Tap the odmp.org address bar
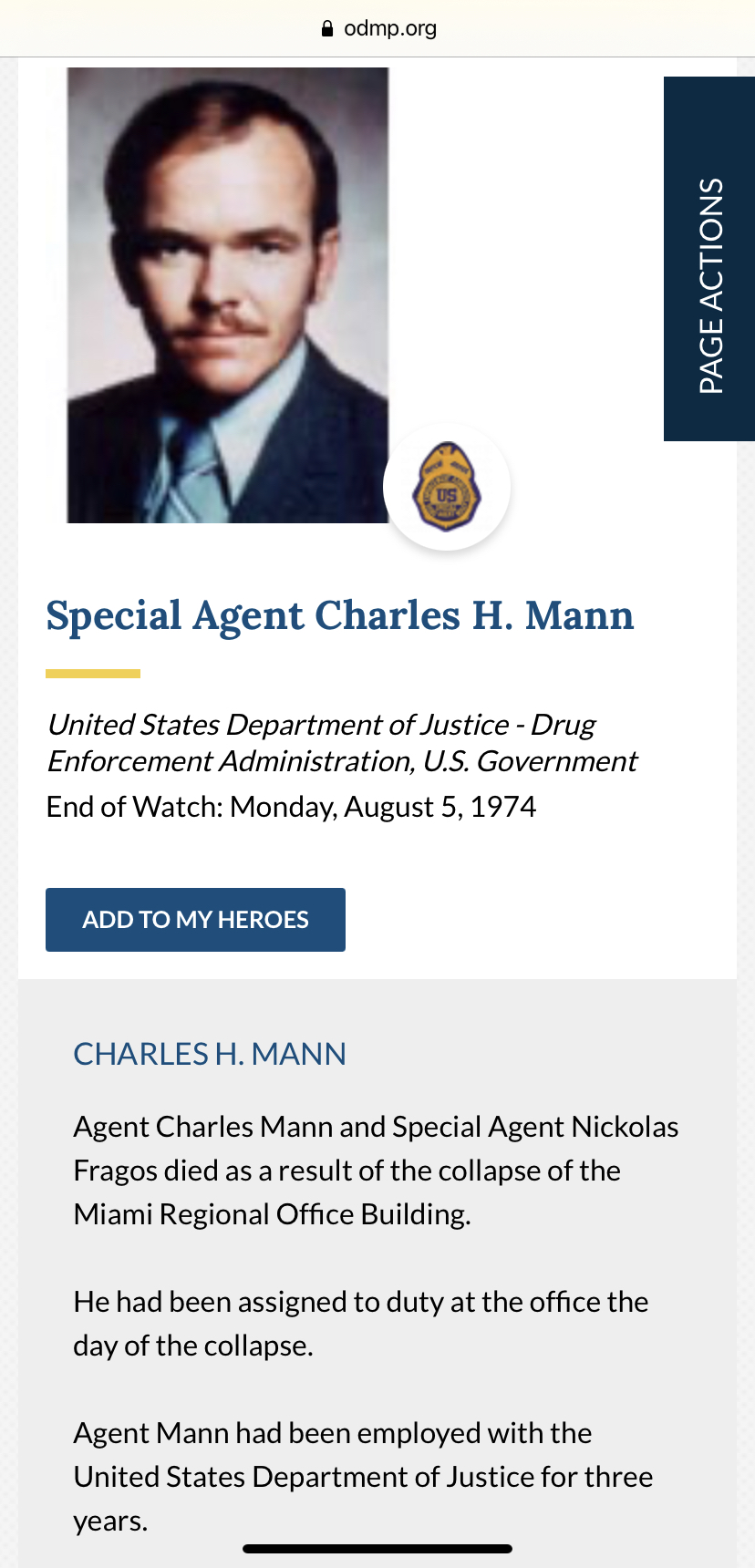755x1568 pixels. click(x=377, y=28)
